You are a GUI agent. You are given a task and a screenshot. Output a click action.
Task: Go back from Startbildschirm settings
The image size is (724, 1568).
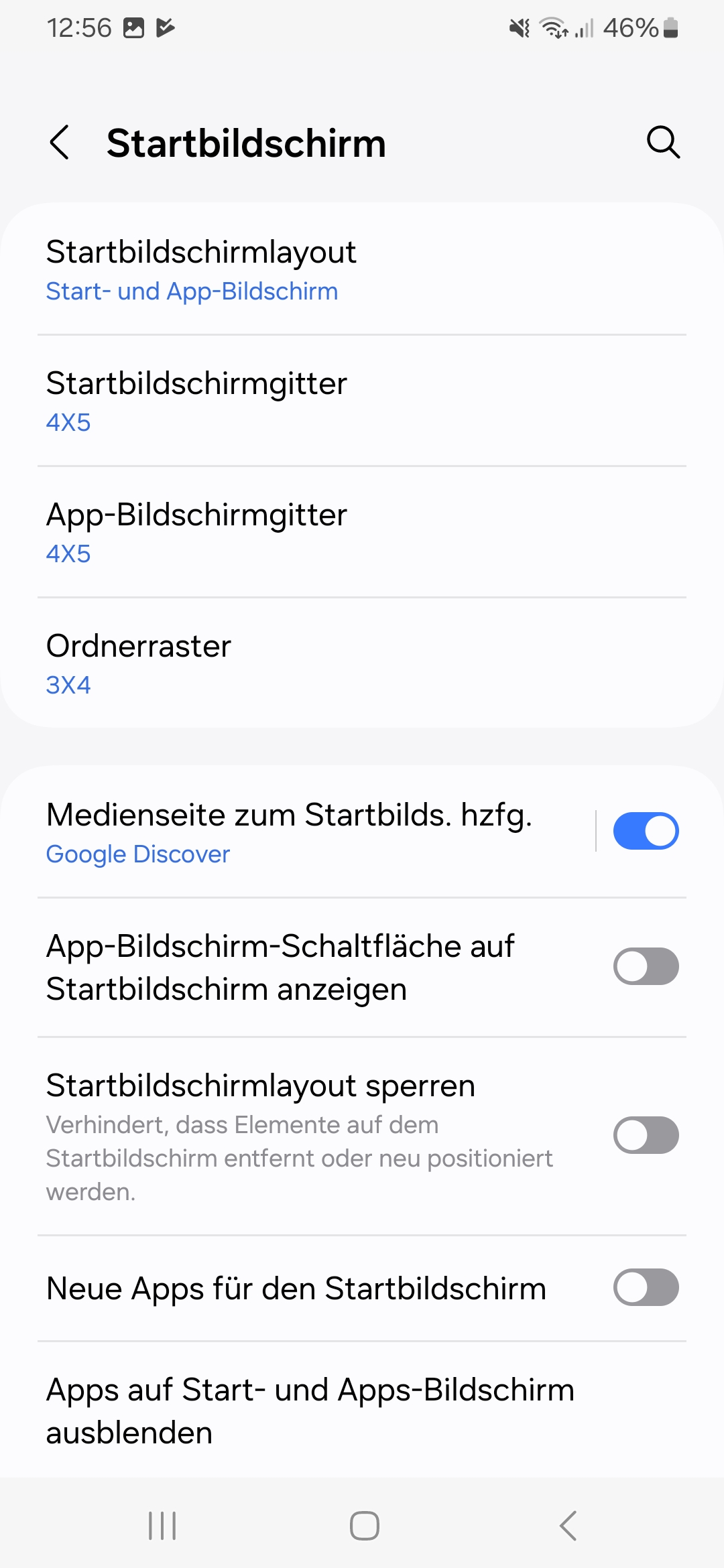coord(60,143)
